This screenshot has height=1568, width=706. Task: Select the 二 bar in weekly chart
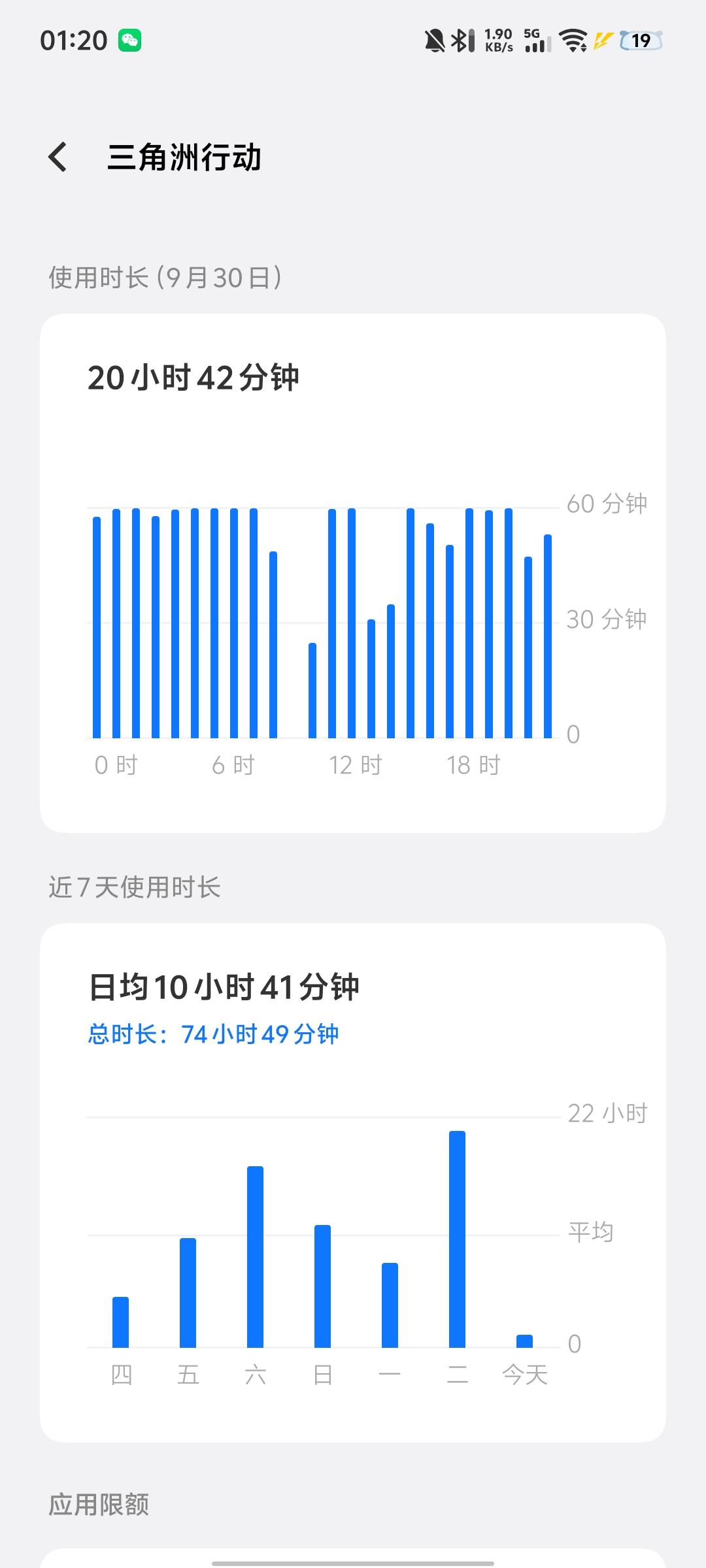click(458, 1235)
